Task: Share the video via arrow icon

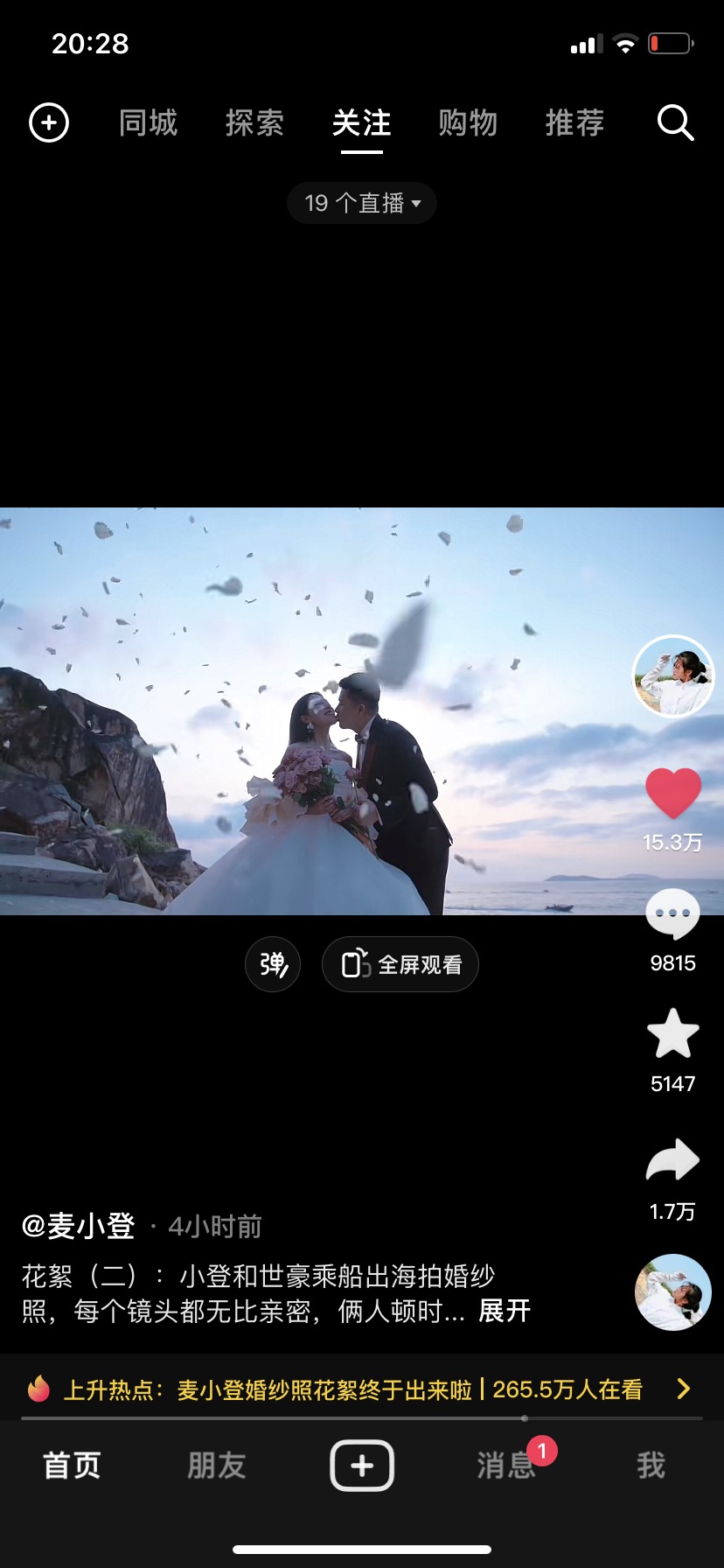Action: pos(672,1162)
